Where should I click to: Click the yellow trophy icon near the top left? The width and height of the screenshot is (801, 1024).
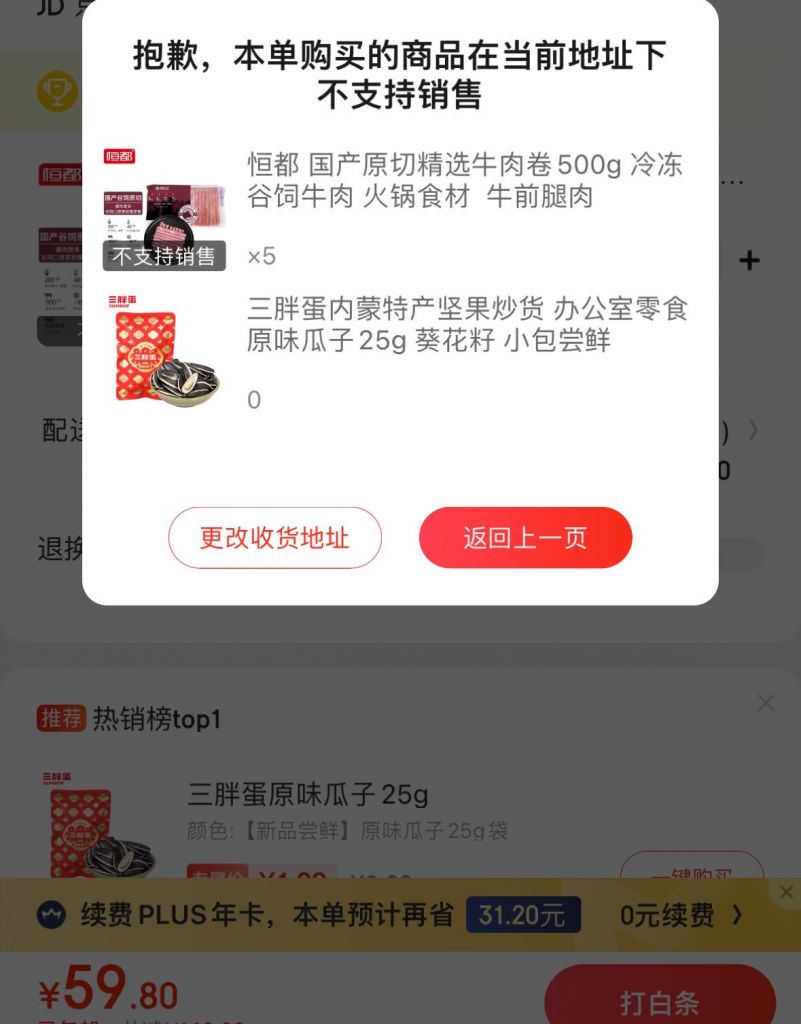point(57,91)
